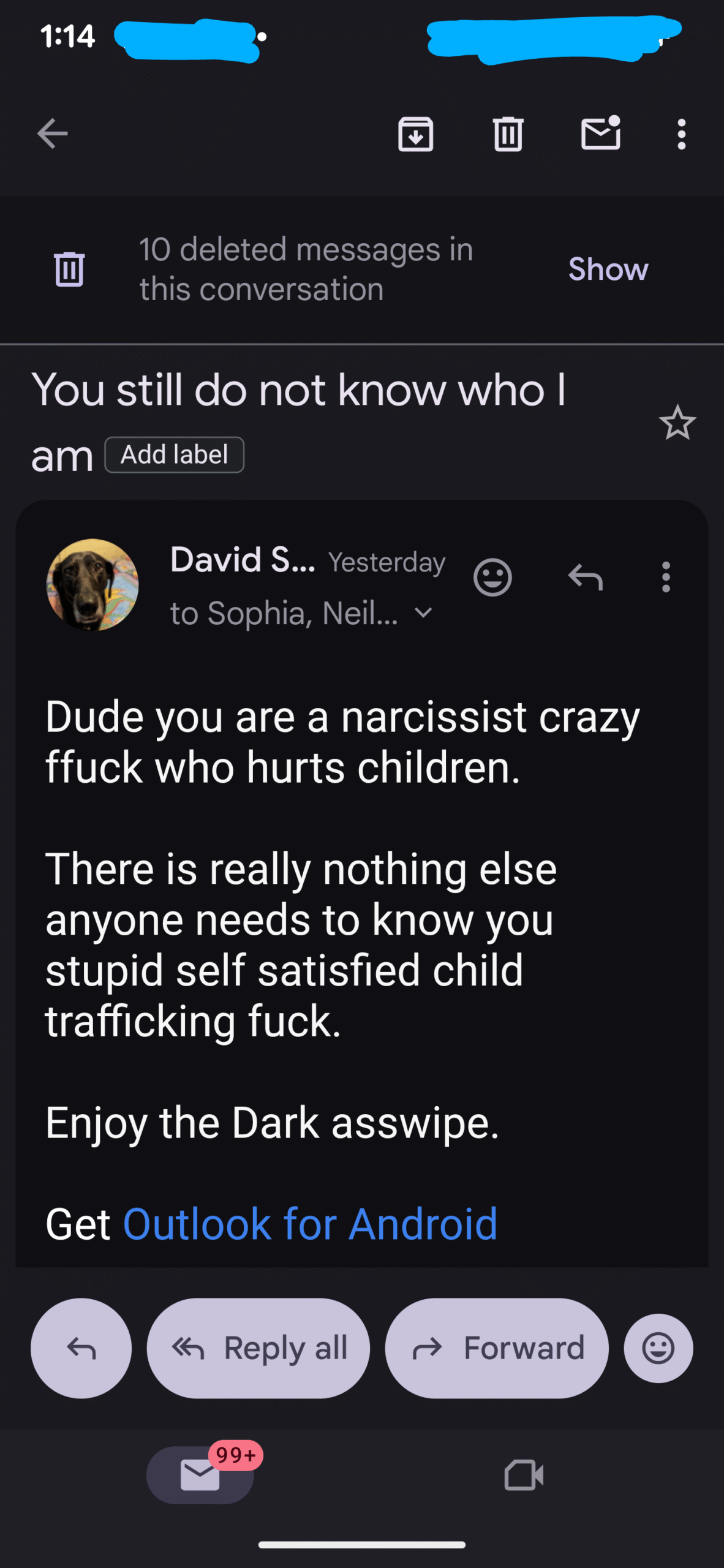
Task: Go back to the inbox
Action: (x=53, y=134)
